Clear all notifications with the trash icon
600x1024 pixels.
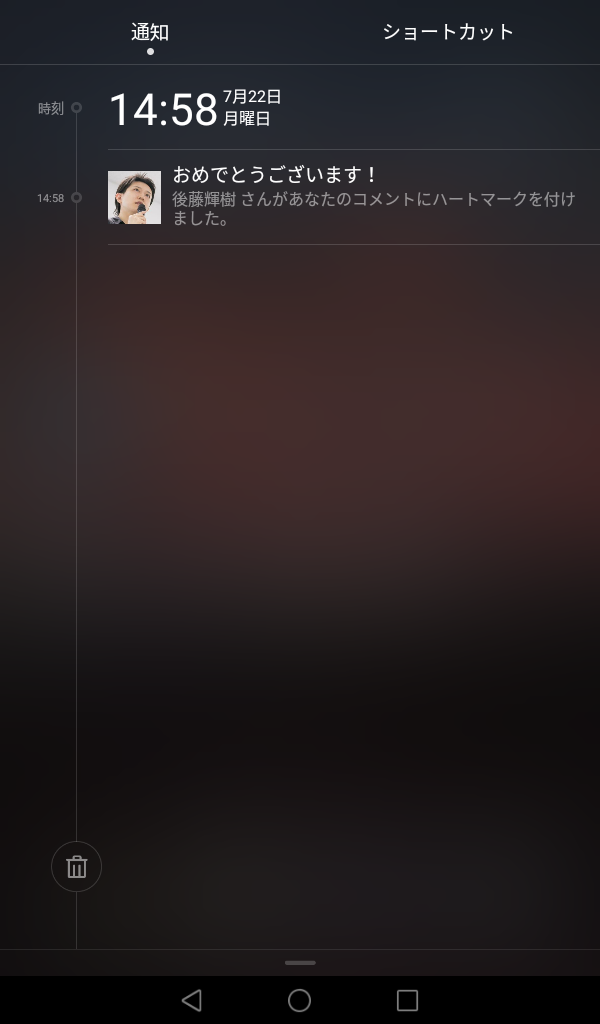click(x=77, y=867)
